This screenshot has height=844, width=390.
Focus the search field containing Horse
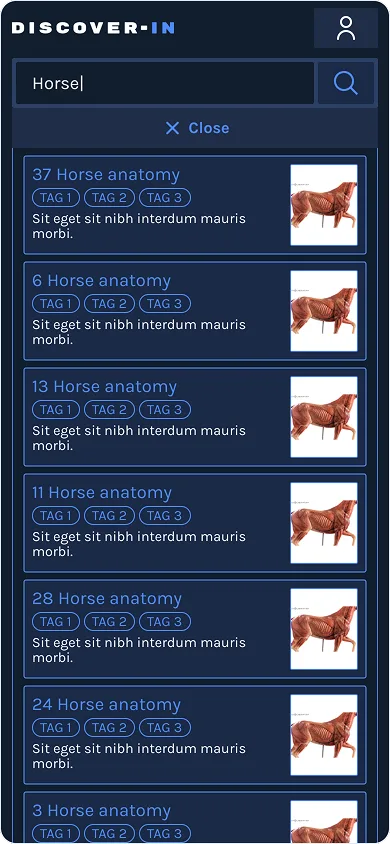(165, 83)
